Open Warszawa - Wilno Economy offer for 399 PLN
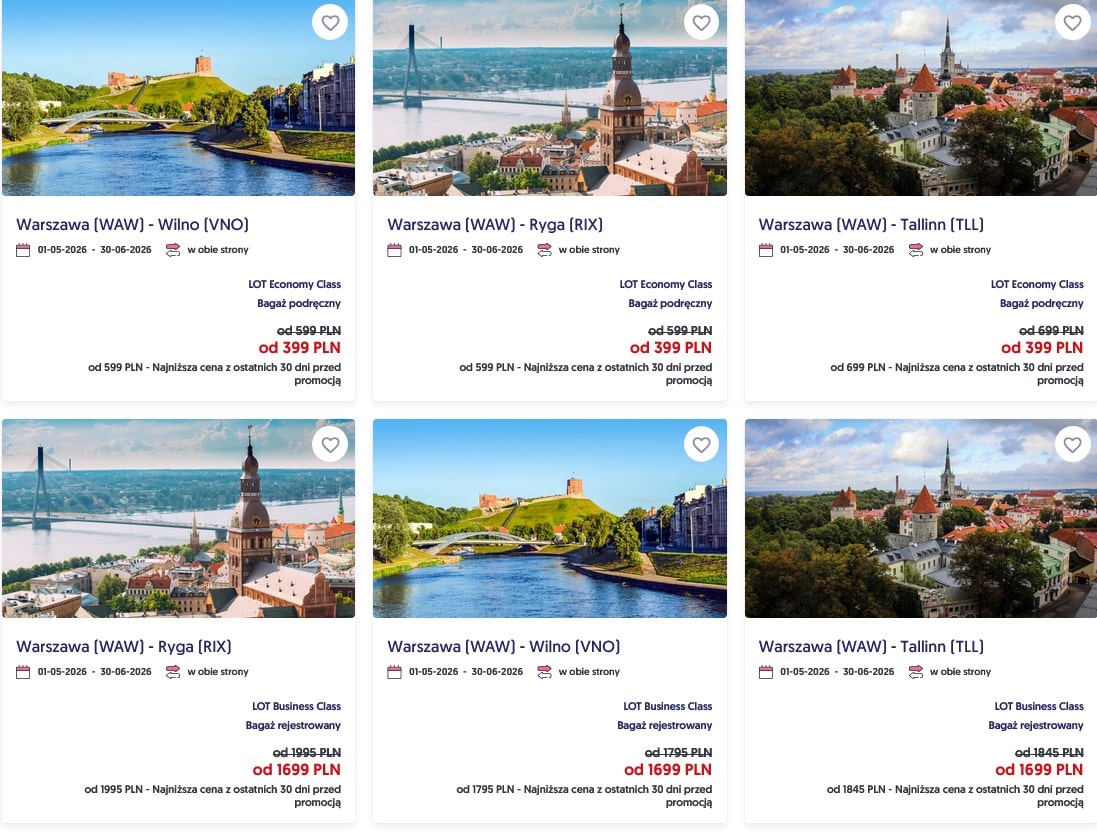The width and height of the screenshot is (1097, 839). tap(132, 225)
